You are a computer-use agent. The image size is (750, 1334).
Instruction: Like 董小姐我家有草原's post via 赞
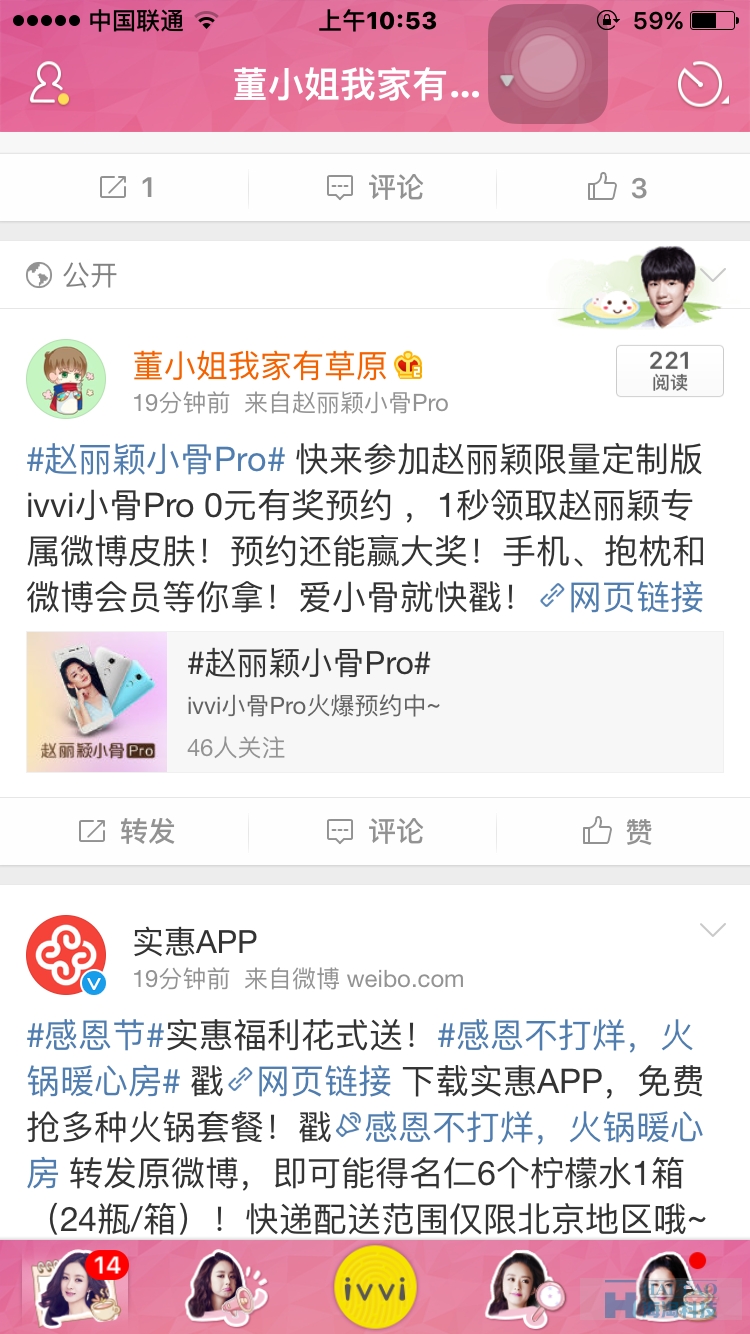pyautogui.click(x=617, y=831)
